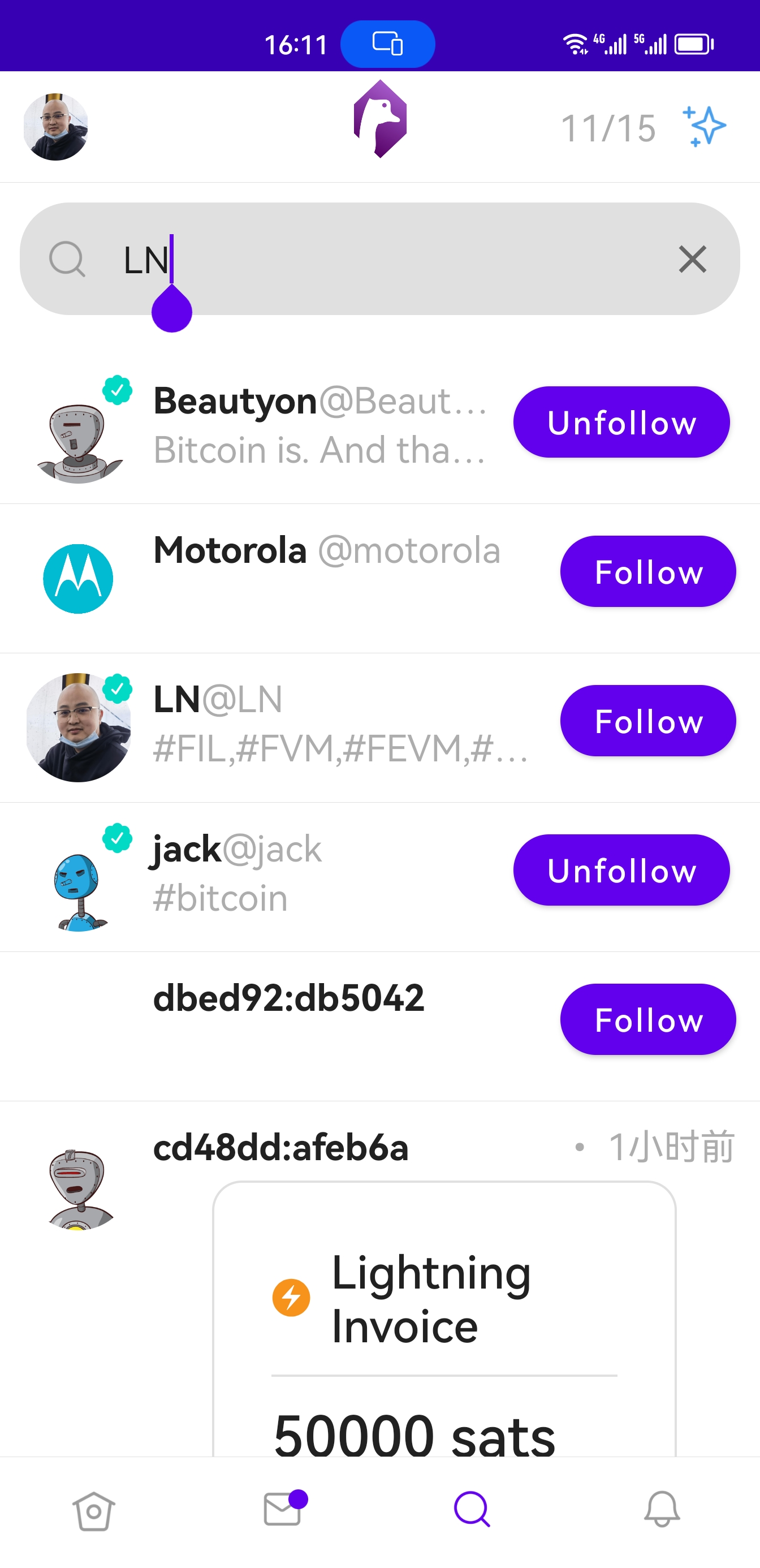Open your profile avatar in the header

pos(55,127)
